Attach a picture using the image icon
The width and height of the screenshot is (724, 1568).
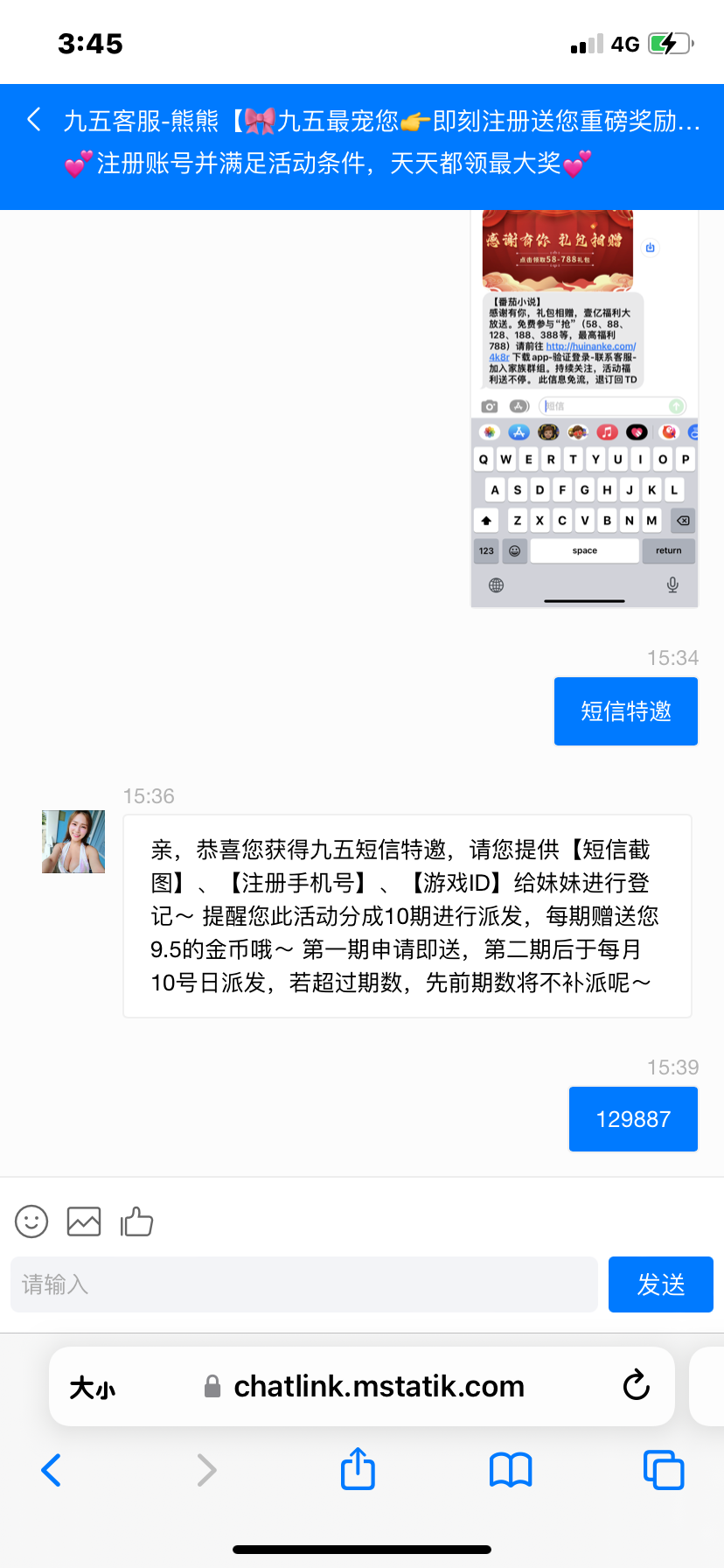point(83,1221)
